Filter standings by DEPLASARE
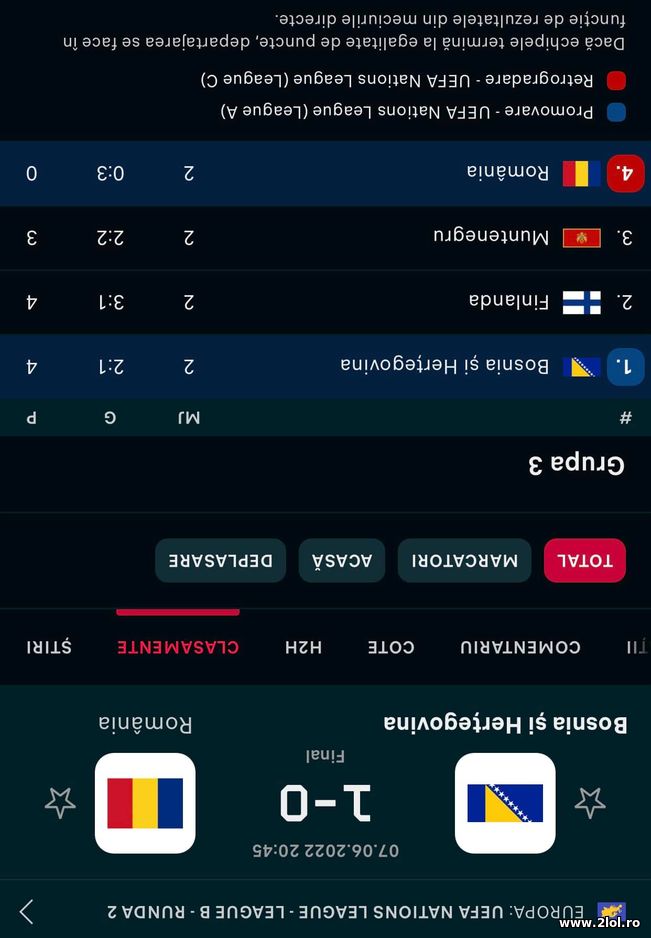 [220, 561]
